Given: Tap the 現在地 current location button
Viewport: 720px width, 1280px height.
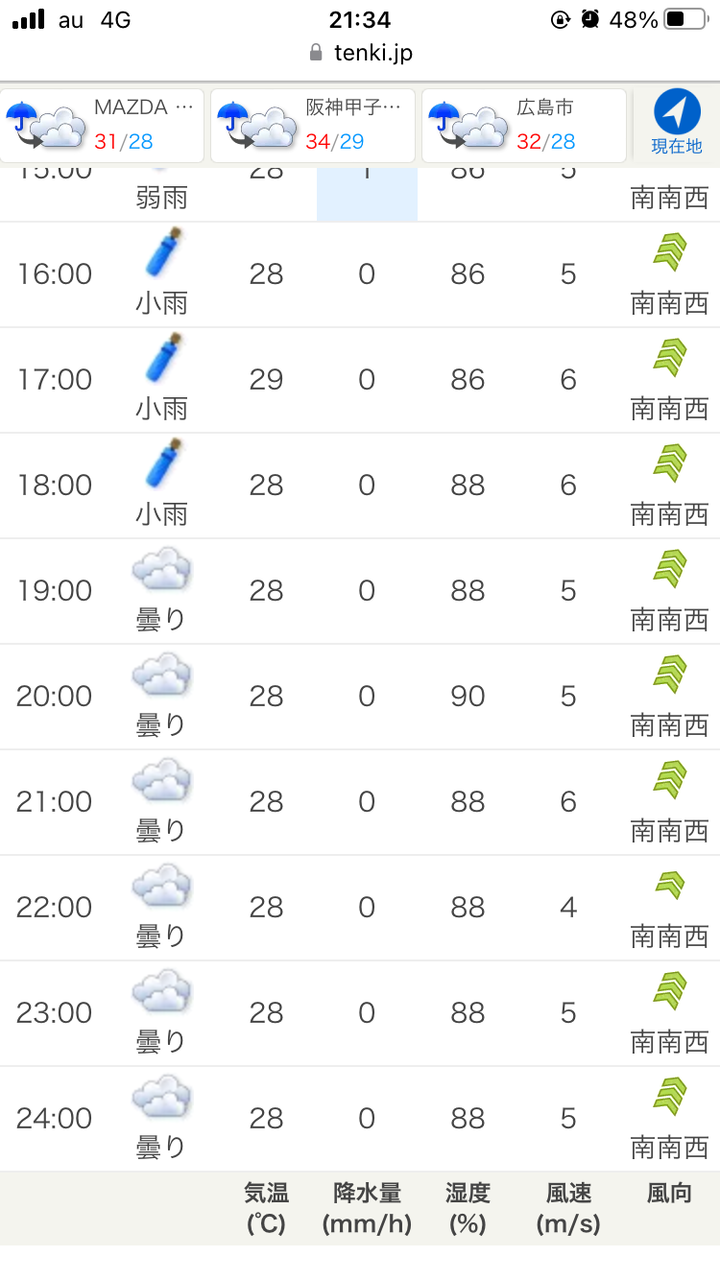Looking at the screenshot, I should [677, 125].
